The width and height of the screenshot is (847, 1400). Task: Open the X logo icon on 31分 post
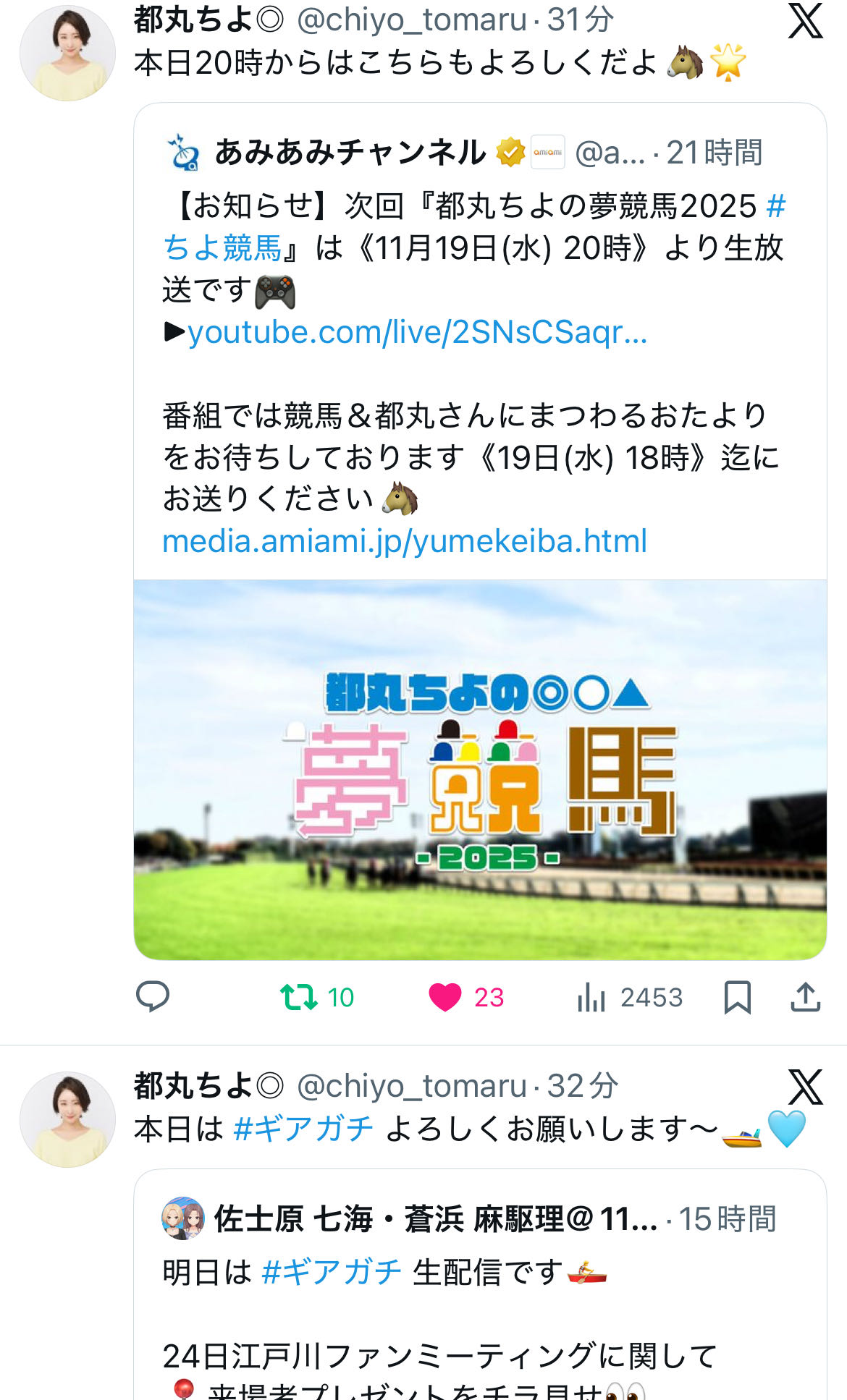click(805, 20)
